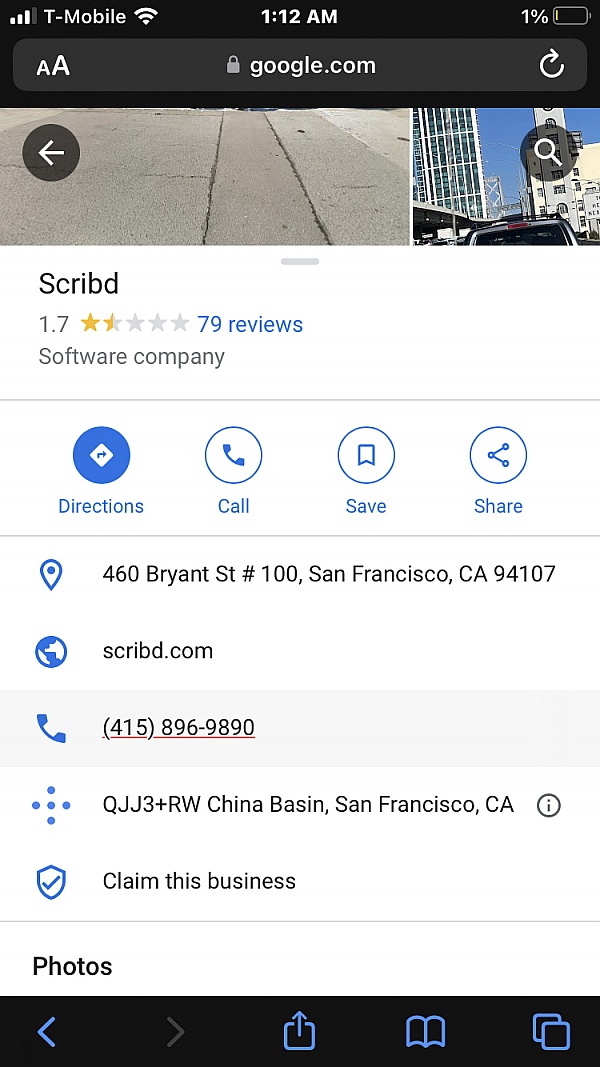Viewport: 600px width, 1067px height.
Task: Reload the page in Safari
Action: pyautogui.click(x=551, y=66)
